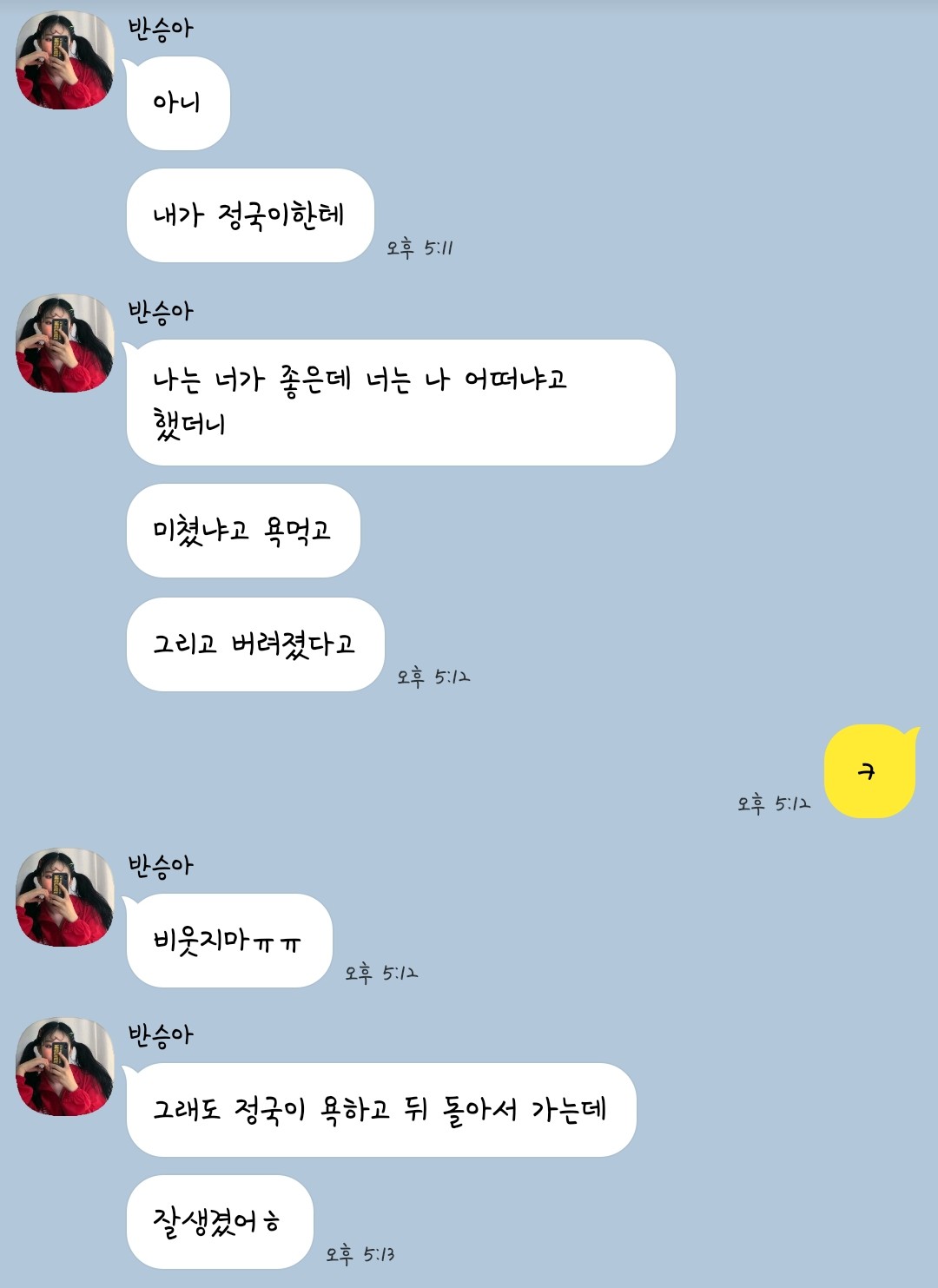The image size is (938, 1288).
Task: Tap 반승아's profile photo next to 비웃지마ㅠㅠ
Action: point(65,898)
